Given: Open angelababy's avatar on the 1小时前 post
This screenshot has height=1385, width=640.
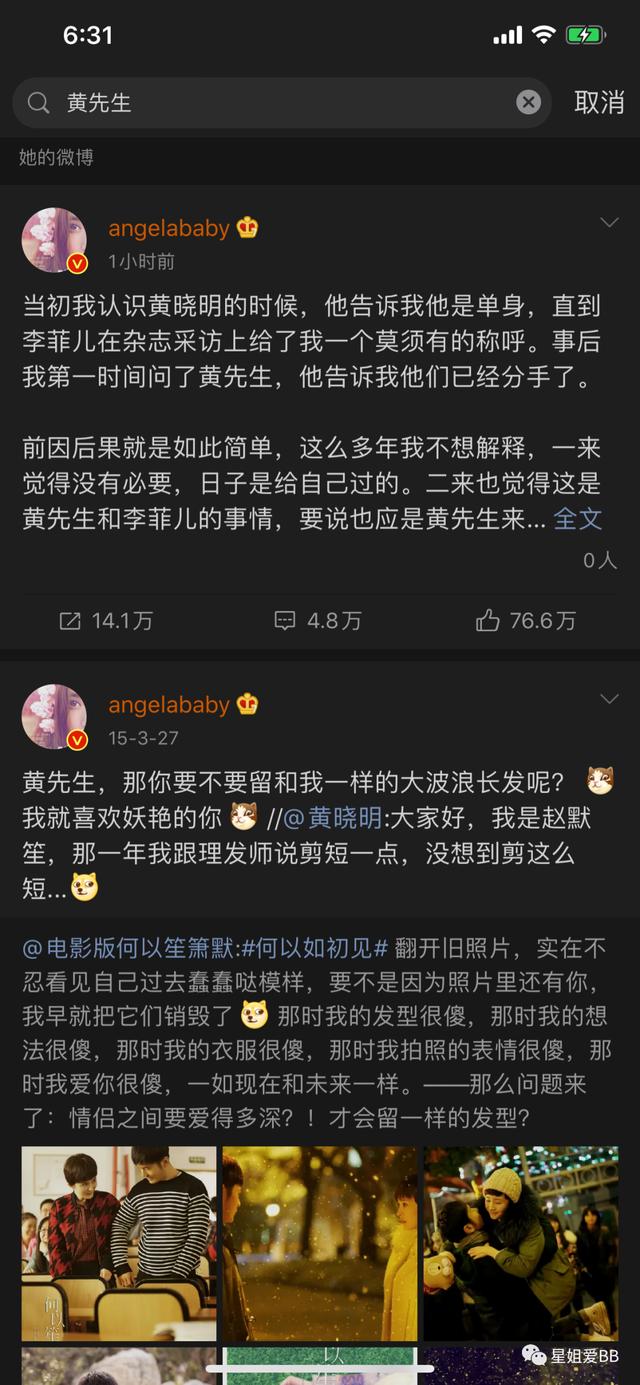Looking at the screenshot, I should pos(55,241).
